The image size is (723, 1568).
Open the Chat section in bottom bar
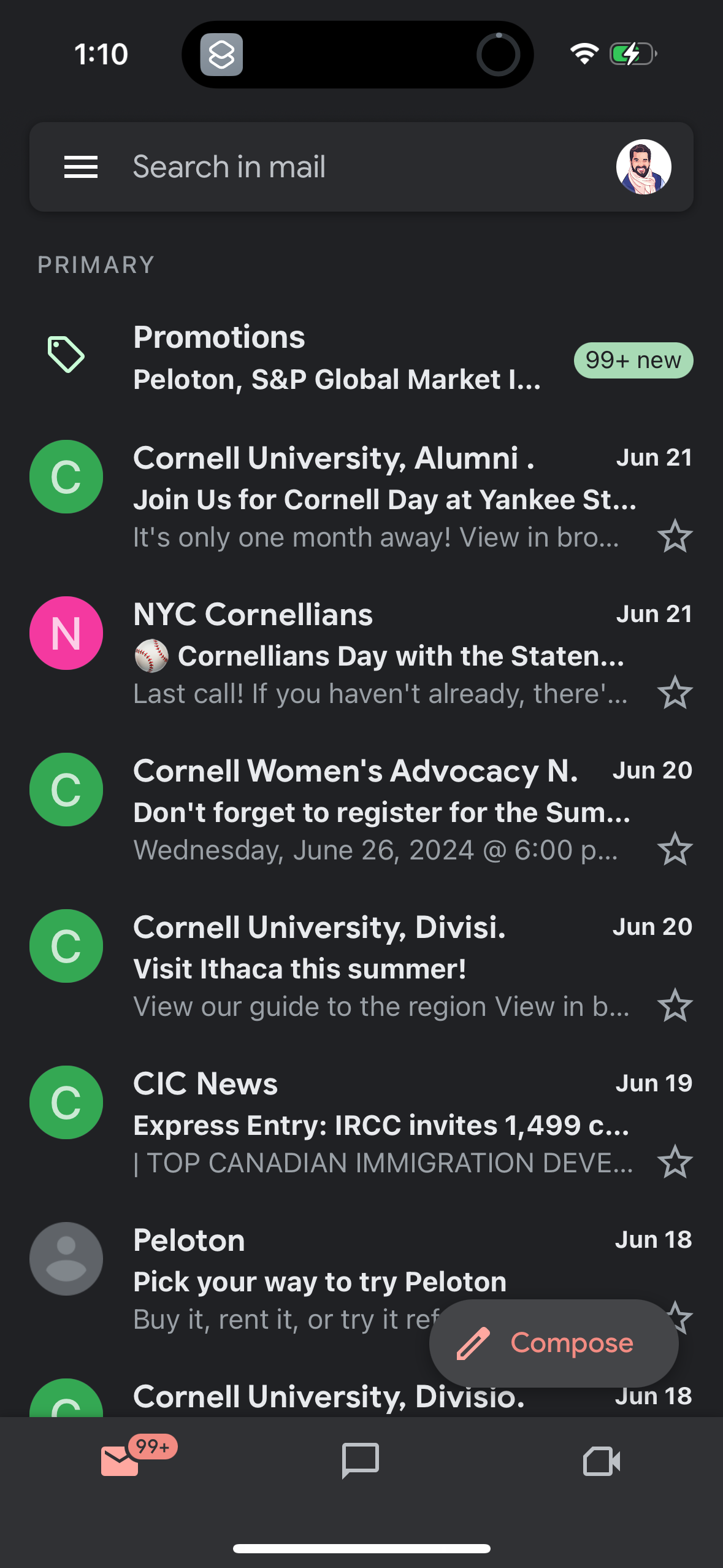pyautogui.click(x=361, y=1461)
